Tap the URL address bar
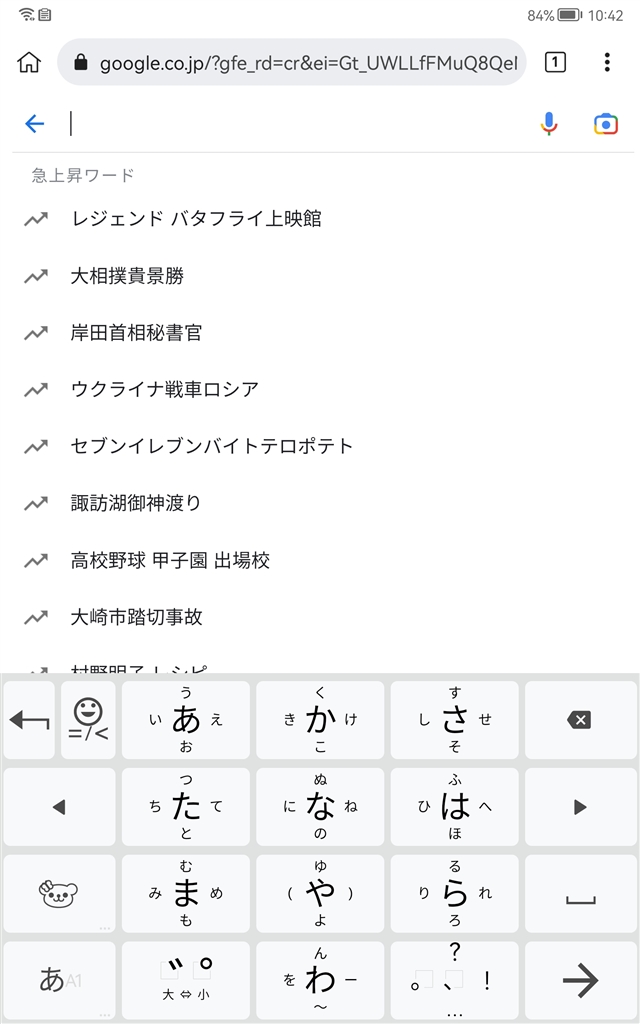 [300, 63]
